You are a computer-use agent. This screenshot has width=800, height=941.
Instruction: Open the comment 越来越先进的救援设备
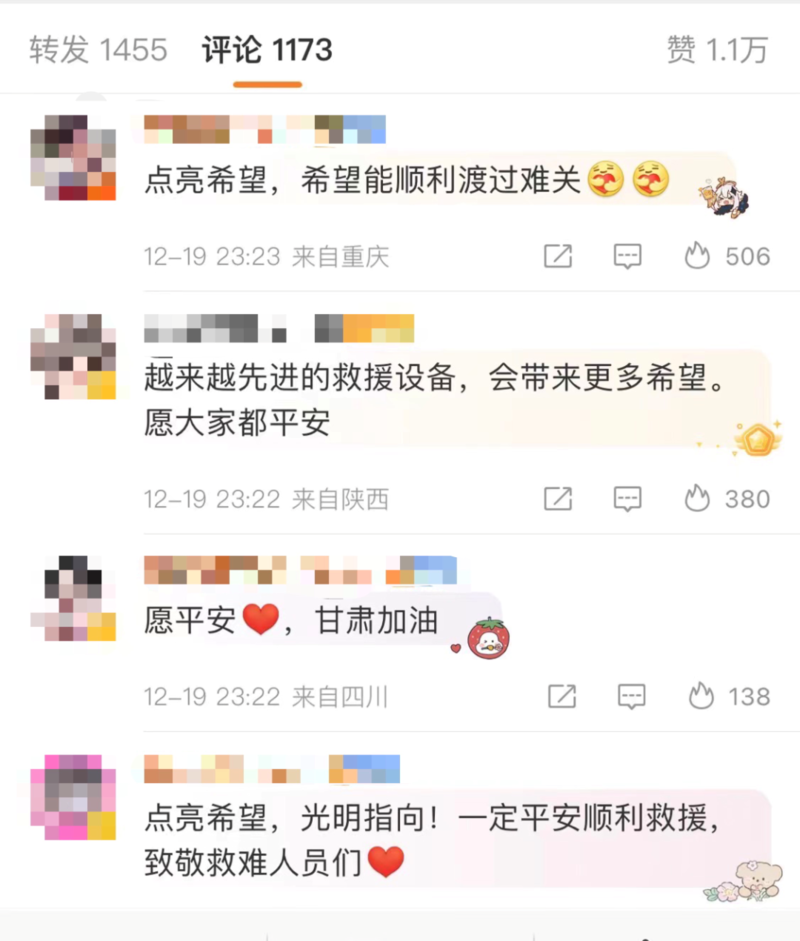[440, 400]
